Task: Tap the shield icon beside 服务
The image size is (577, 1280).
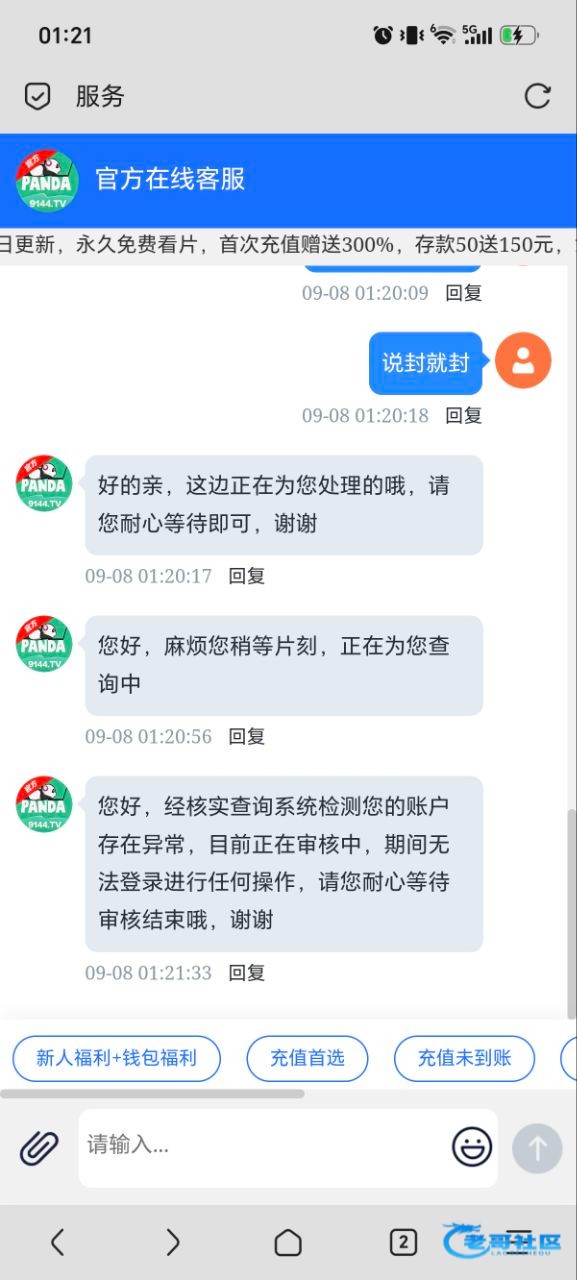Action: point(37,97)
